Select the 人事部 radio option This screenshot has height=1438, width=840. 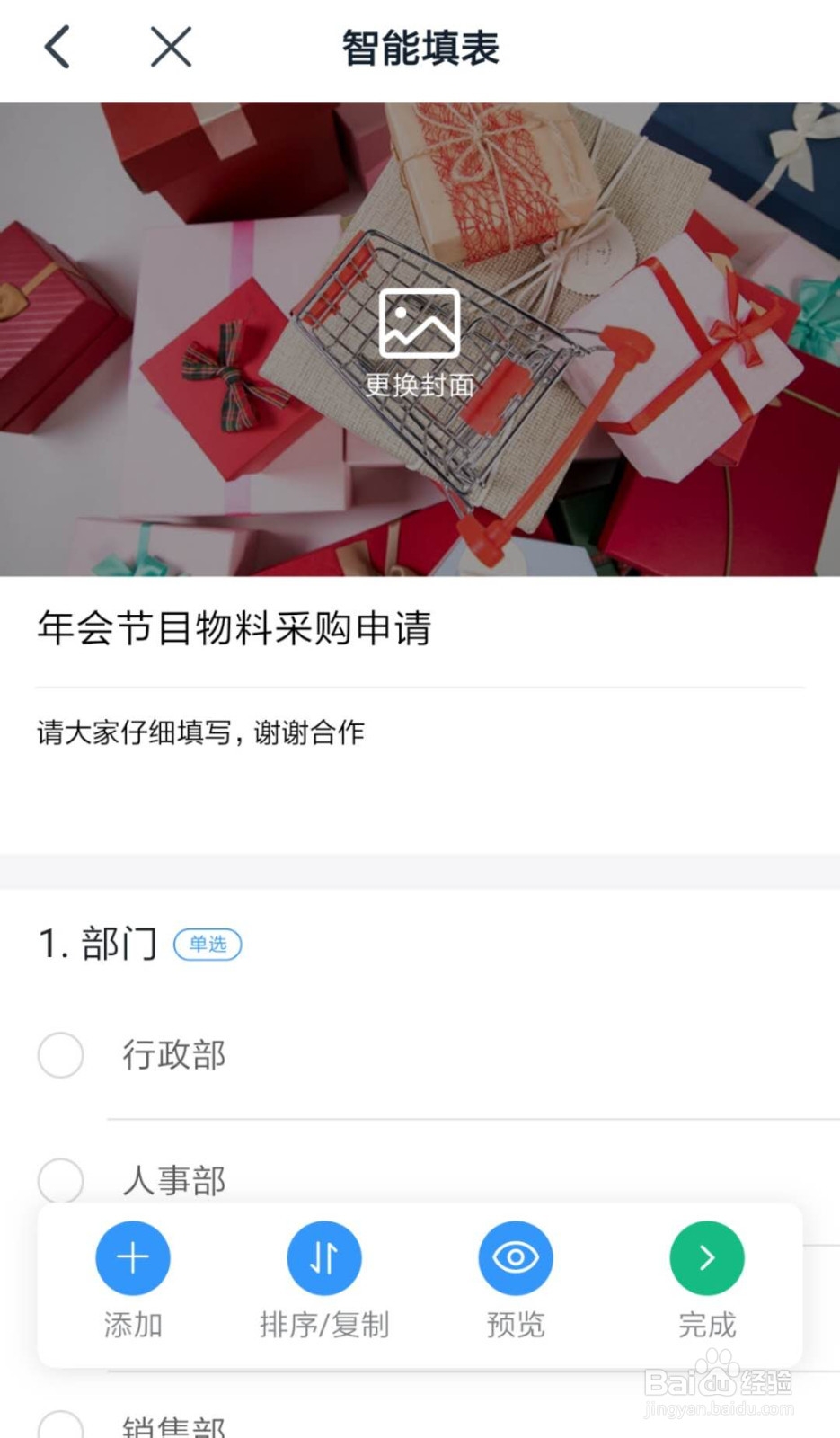tap(59, 1181)
